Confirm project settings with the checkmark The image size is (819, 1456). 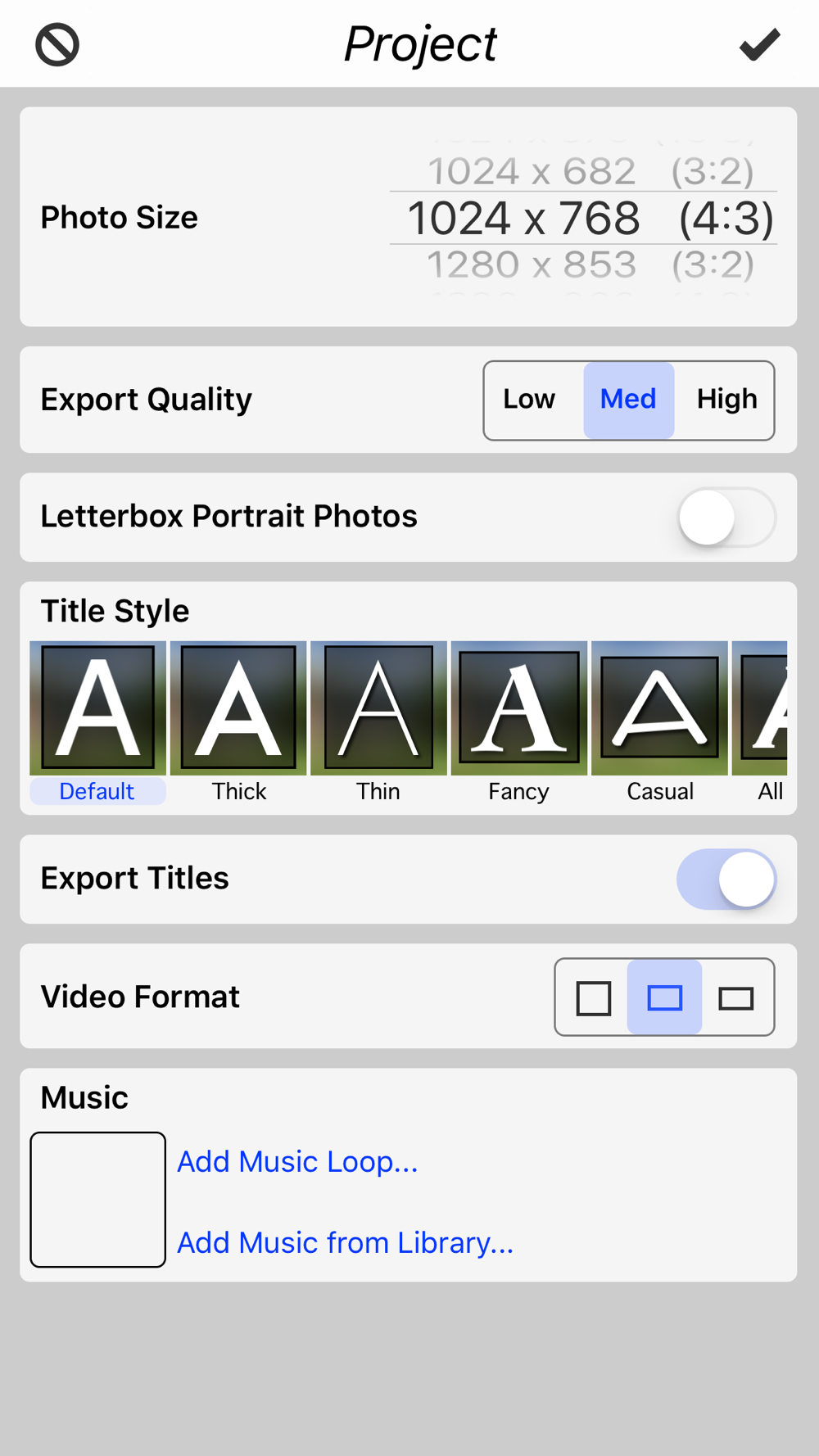pos(759,44)
